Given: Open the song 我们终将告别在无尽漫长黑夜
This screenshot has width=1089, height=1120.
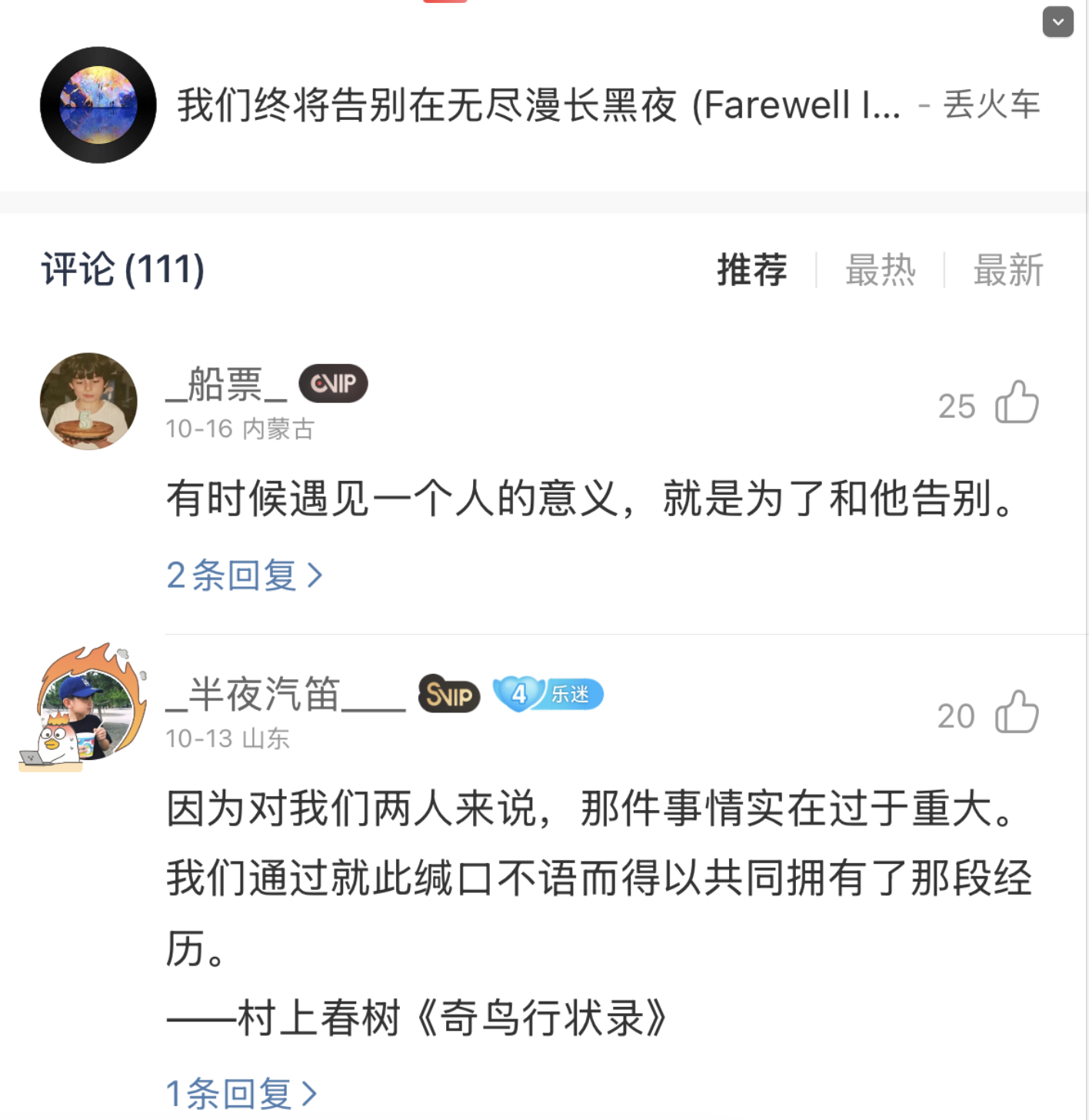Looking at the screenshot, I should (538, 105).
